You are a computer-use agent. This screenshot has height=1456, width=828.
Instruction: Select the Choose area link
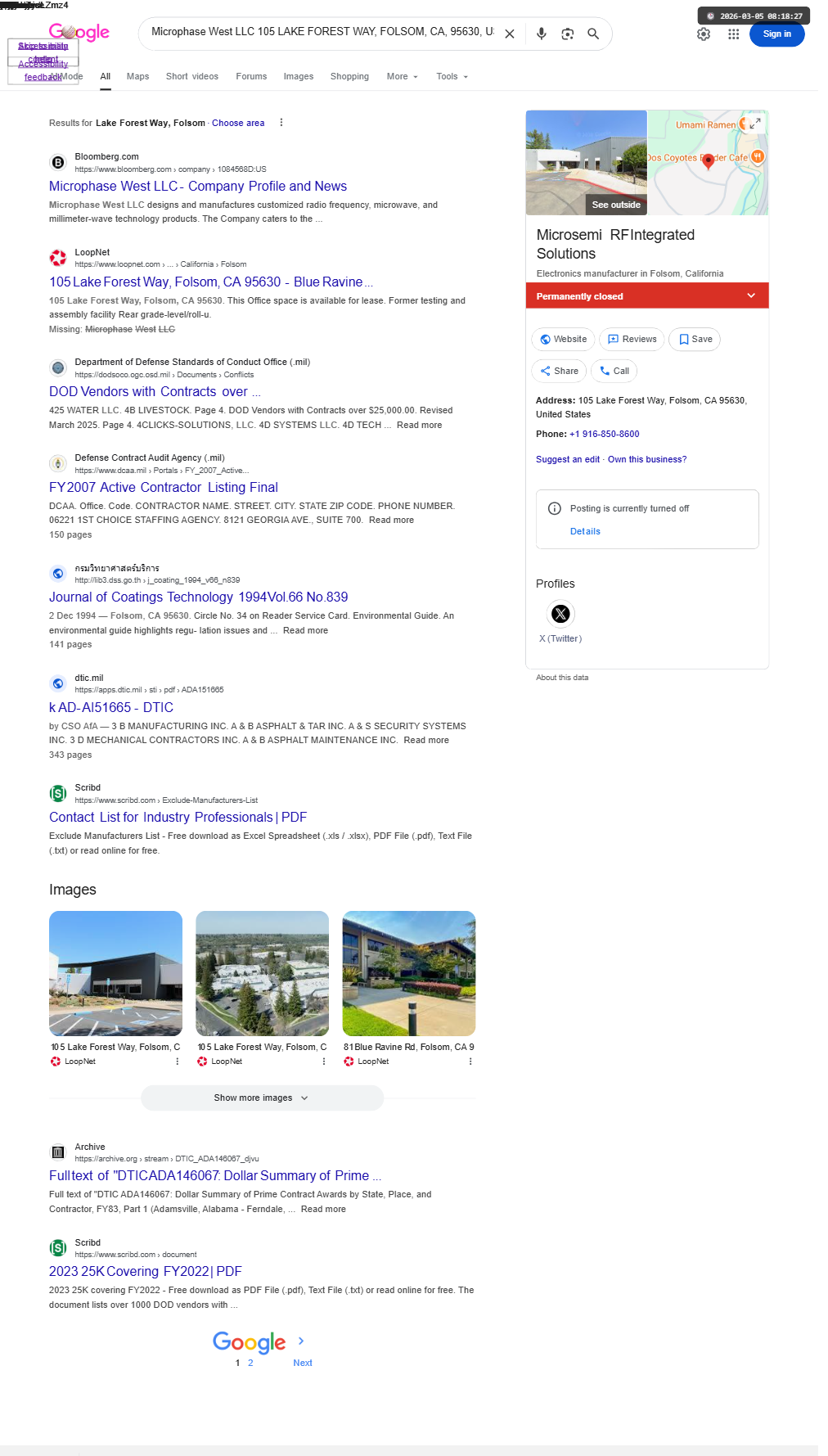238,123
